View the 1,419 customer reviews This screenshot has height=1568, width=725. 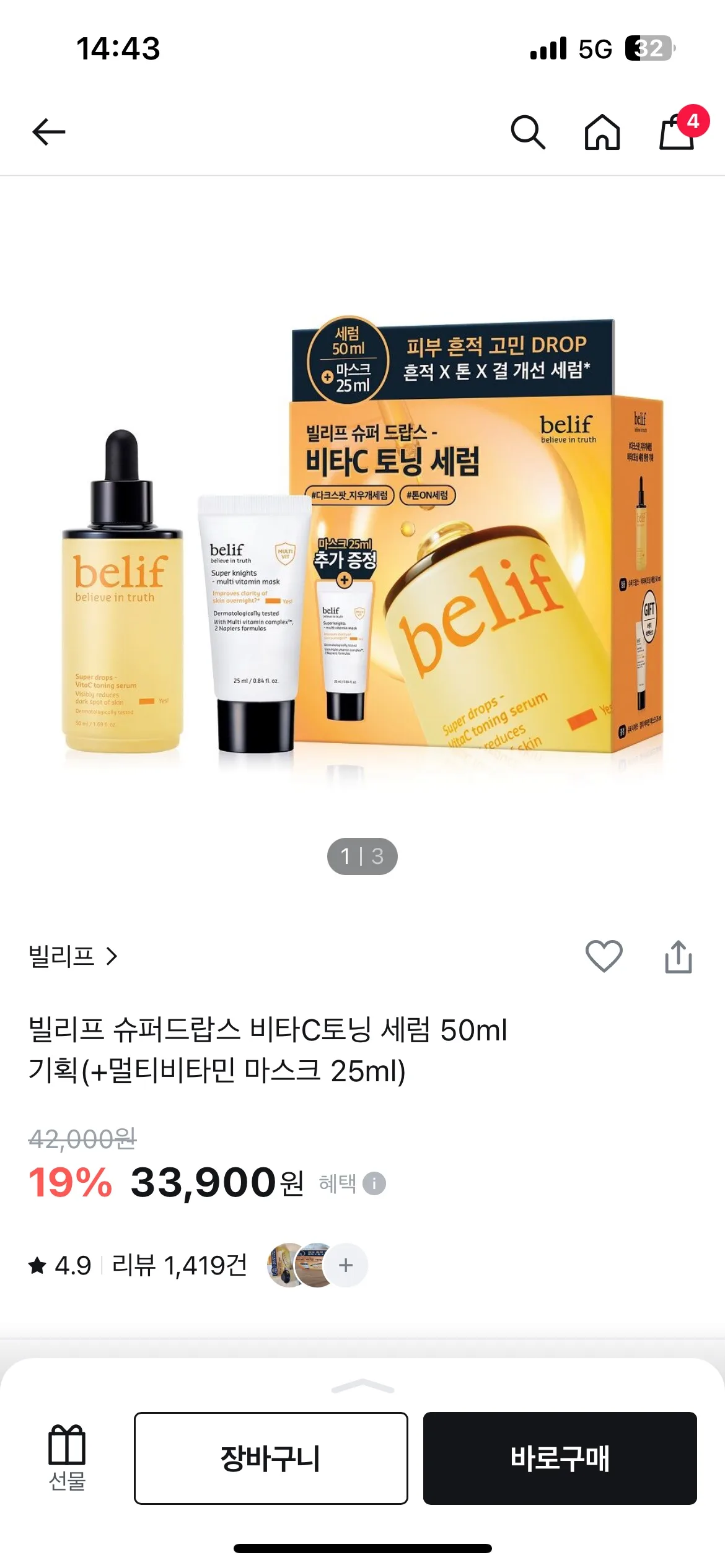tap(179, 1265)
